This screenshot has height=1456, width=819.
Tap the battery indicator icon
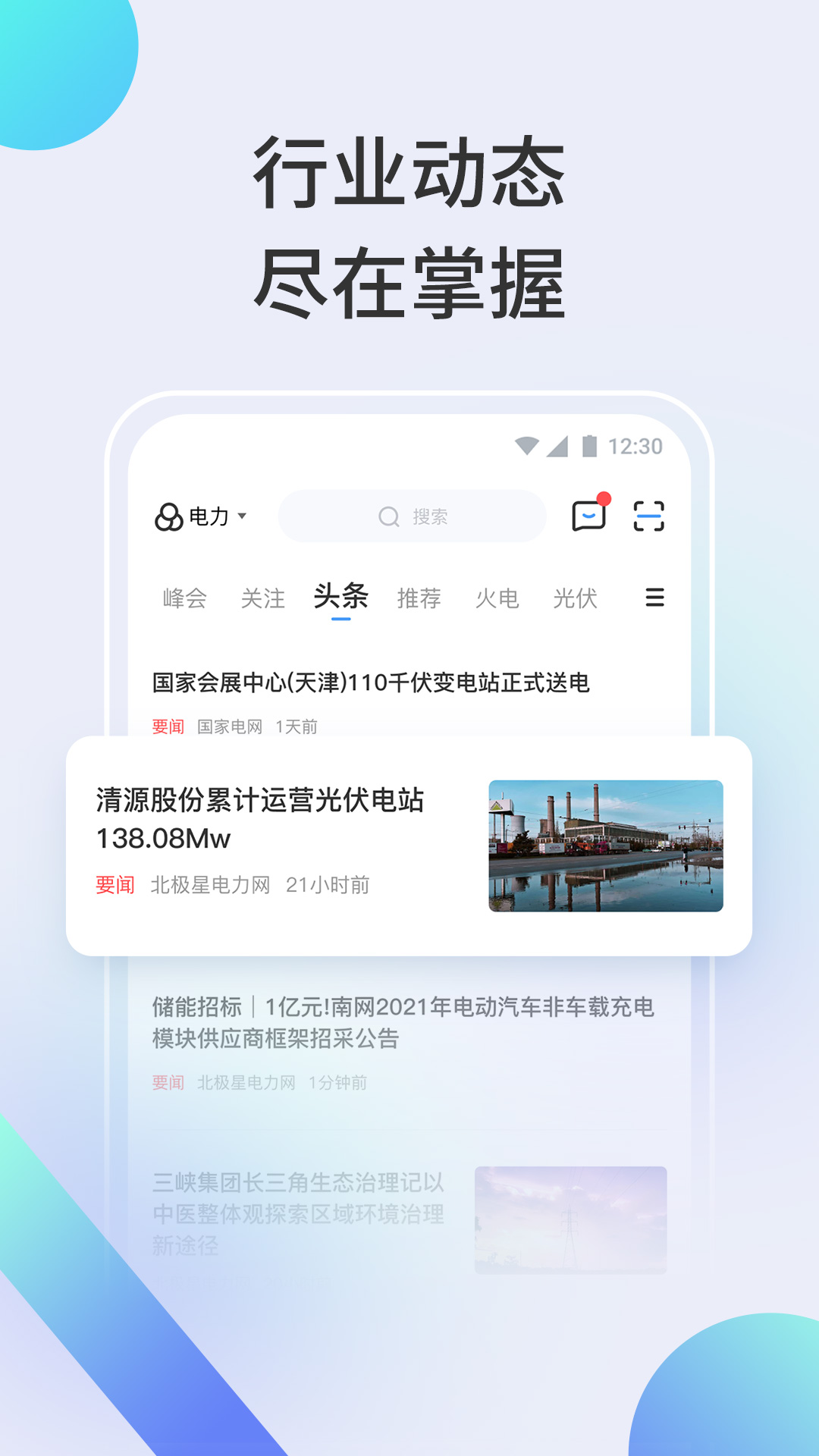[591, 446]
